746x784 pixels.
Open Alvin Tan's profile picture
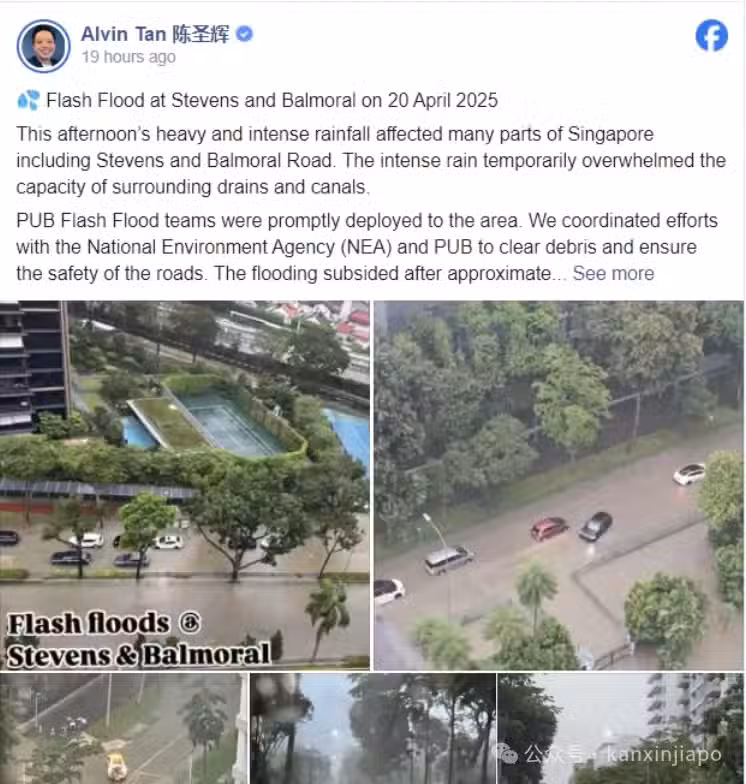tap(44, 46)
